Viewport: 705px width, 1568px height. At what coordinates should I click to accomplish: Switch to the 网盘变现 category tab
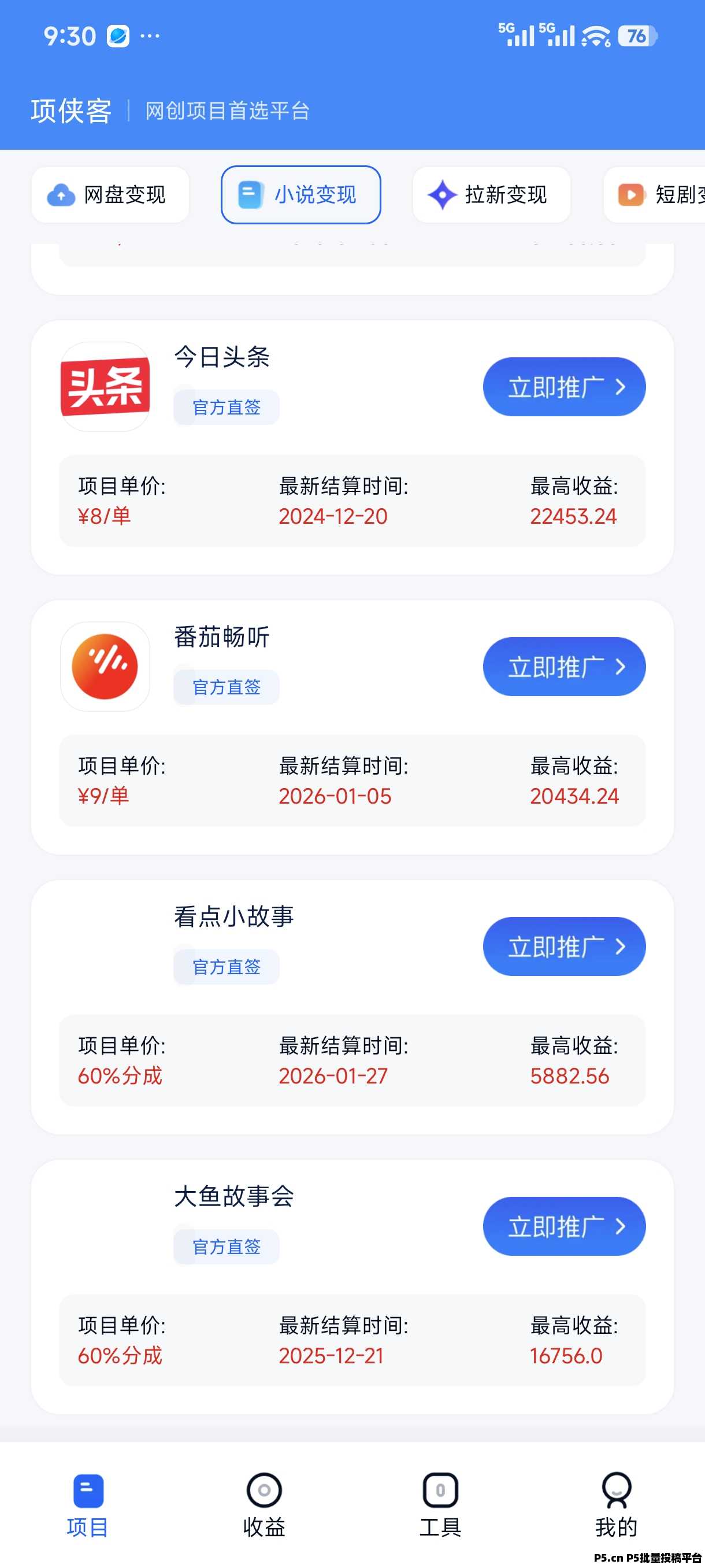[x=110, y=195]
